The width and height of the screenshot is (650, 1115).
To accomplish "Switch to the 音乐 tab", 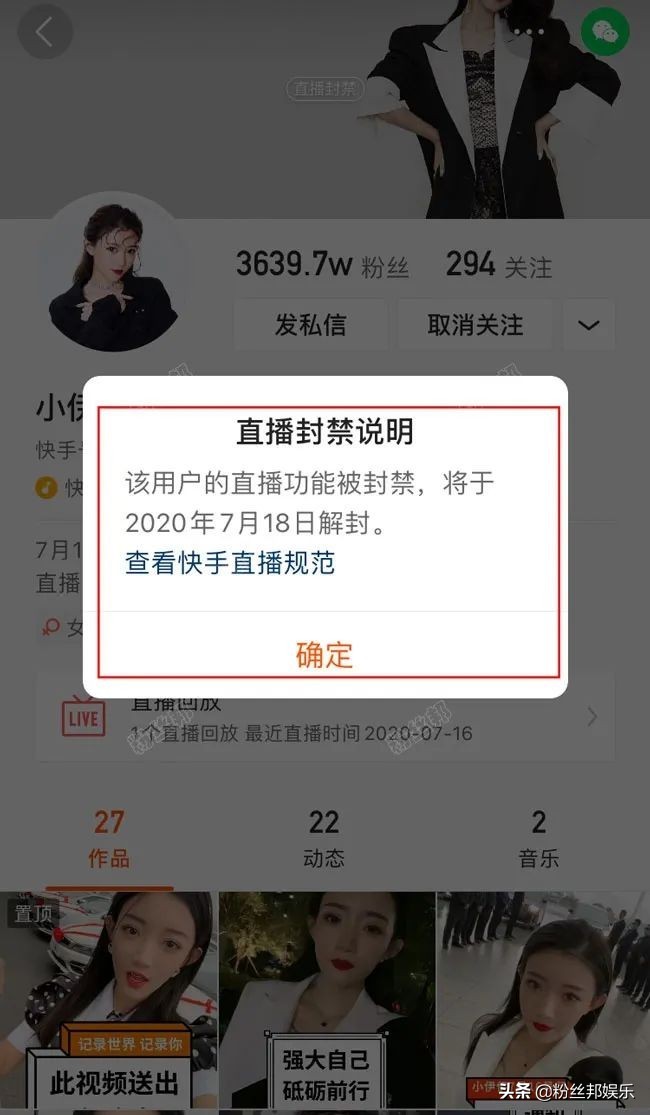I will point(539,838).
